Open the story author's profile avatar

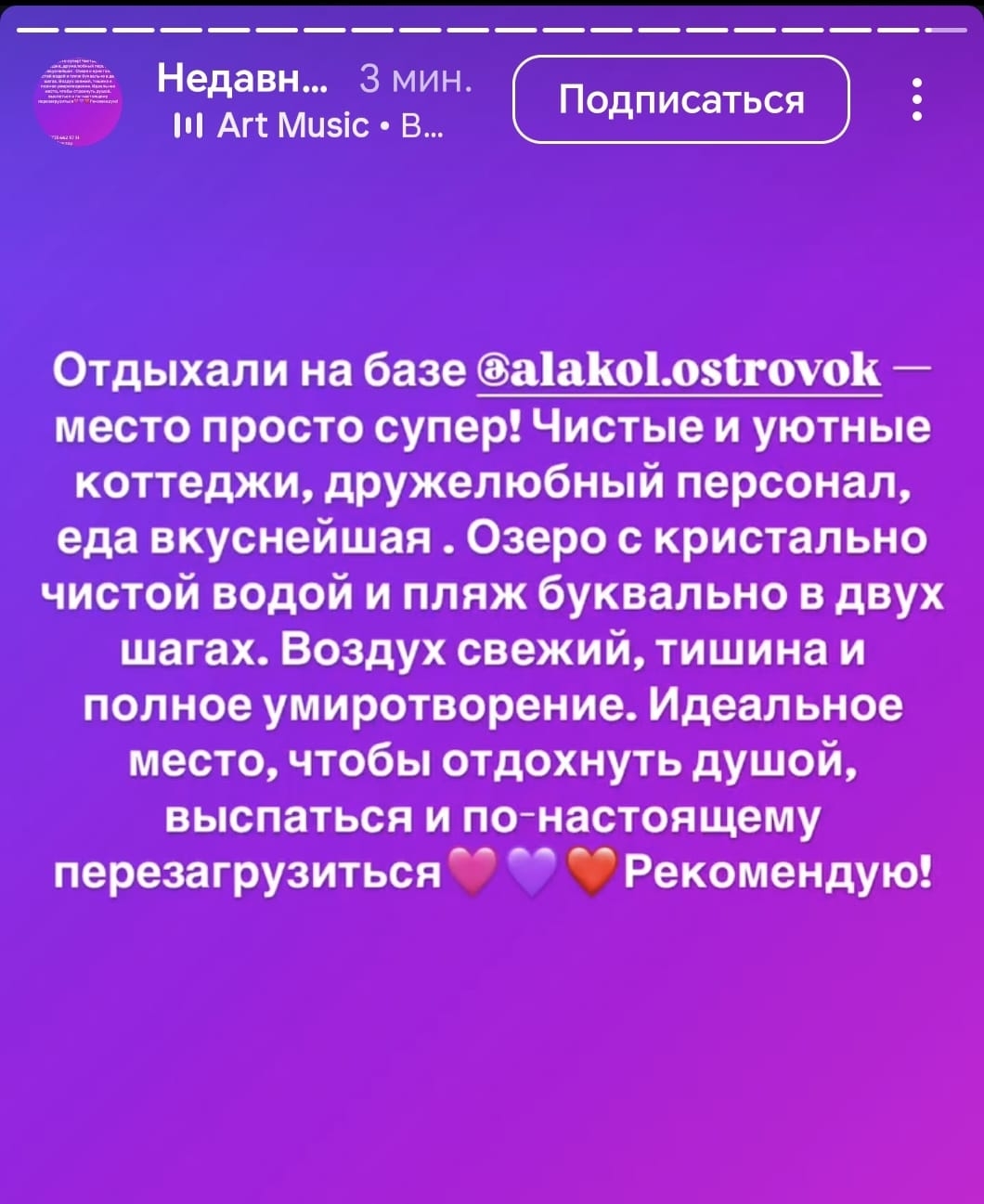click(78, 99)
